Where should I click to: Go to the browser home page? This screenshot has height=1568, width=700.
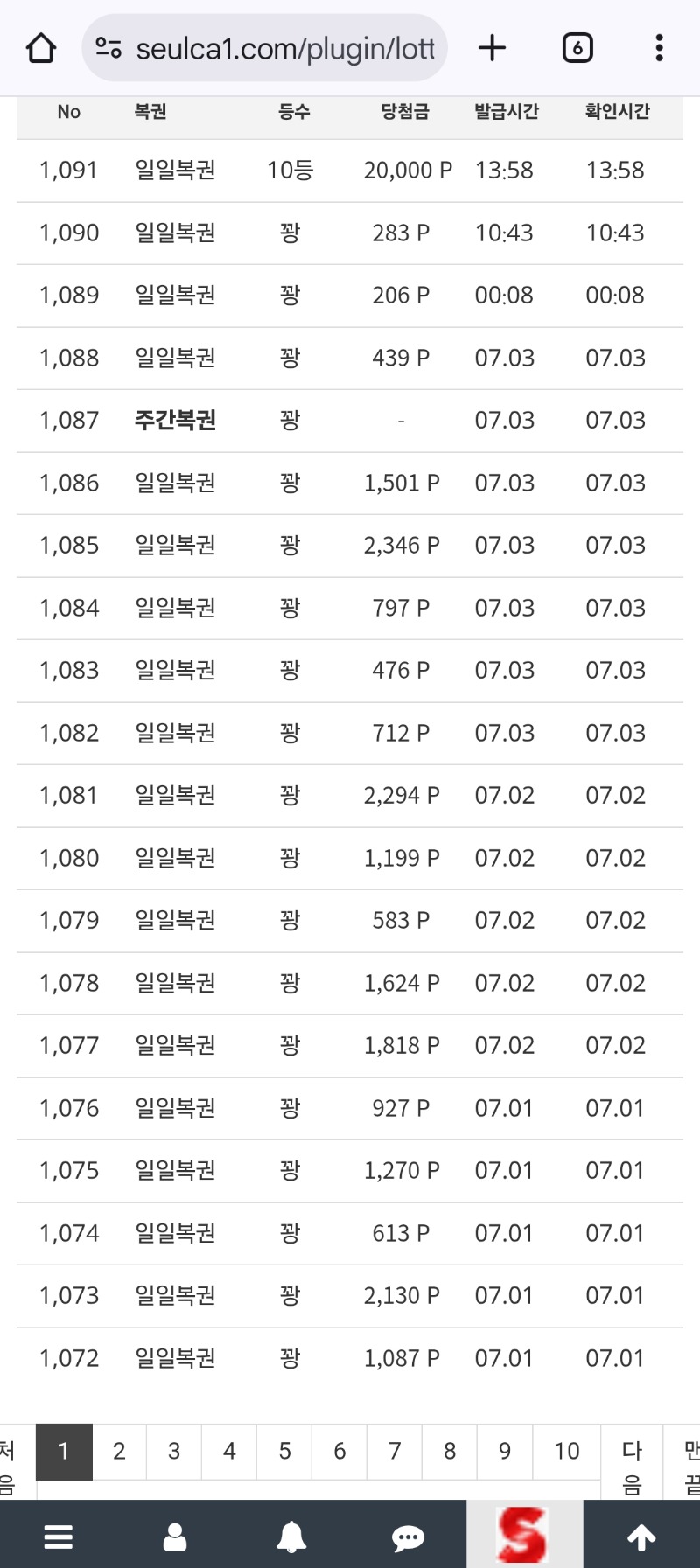[x=41, y=48]
